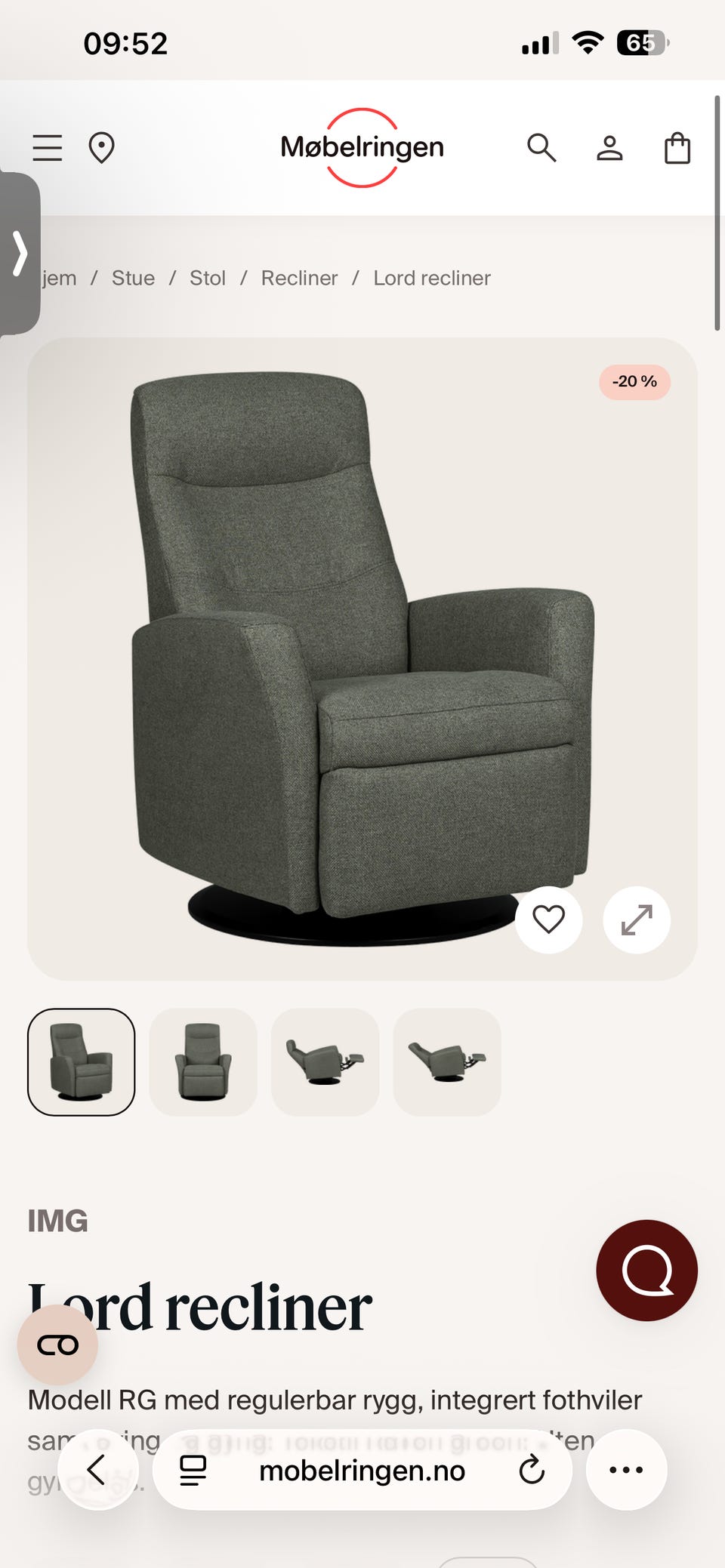This screenshot has height=1568, width=725.
Task: Open the page reader options icon
Action: 193,1470
